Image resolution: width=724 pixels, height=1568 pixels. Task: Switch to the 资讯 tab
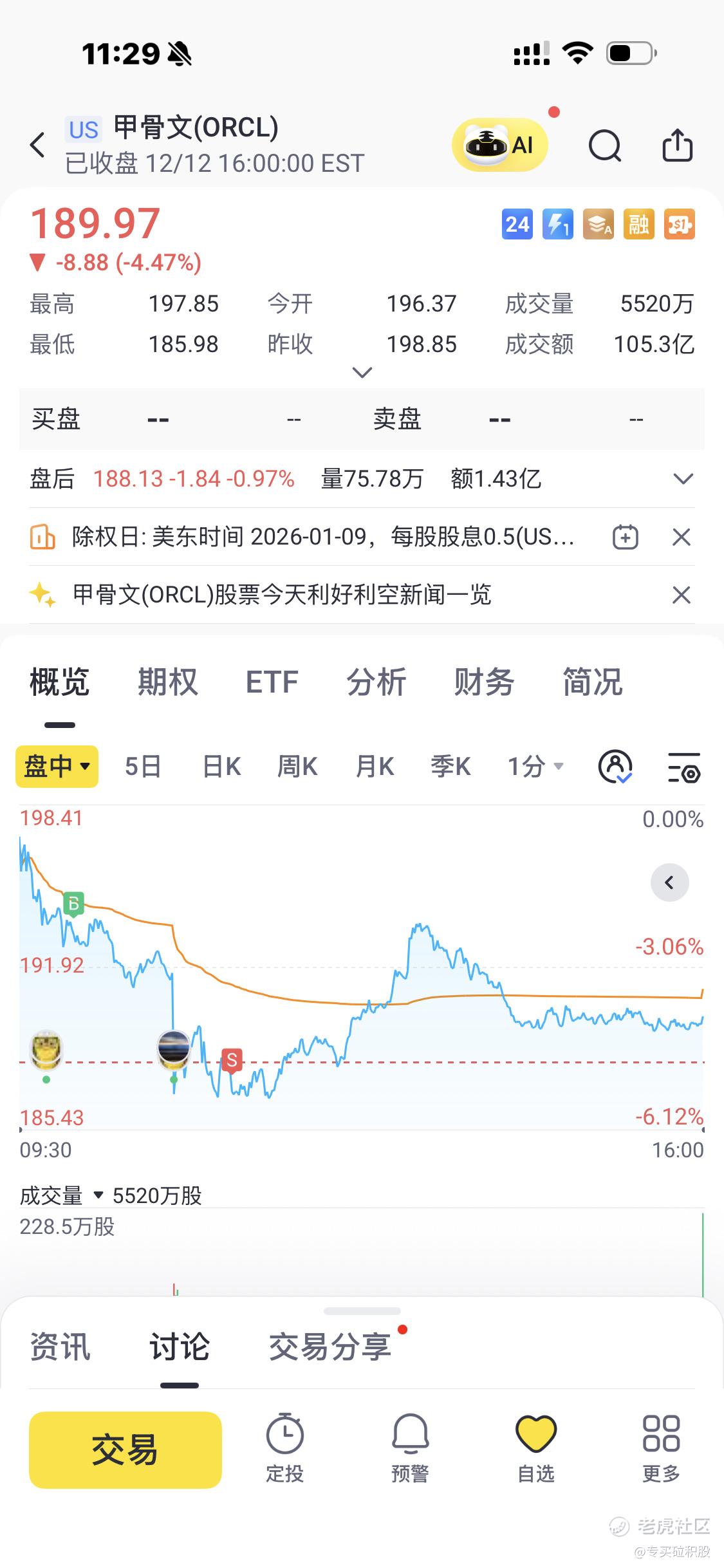click(x=60, y=1347)
